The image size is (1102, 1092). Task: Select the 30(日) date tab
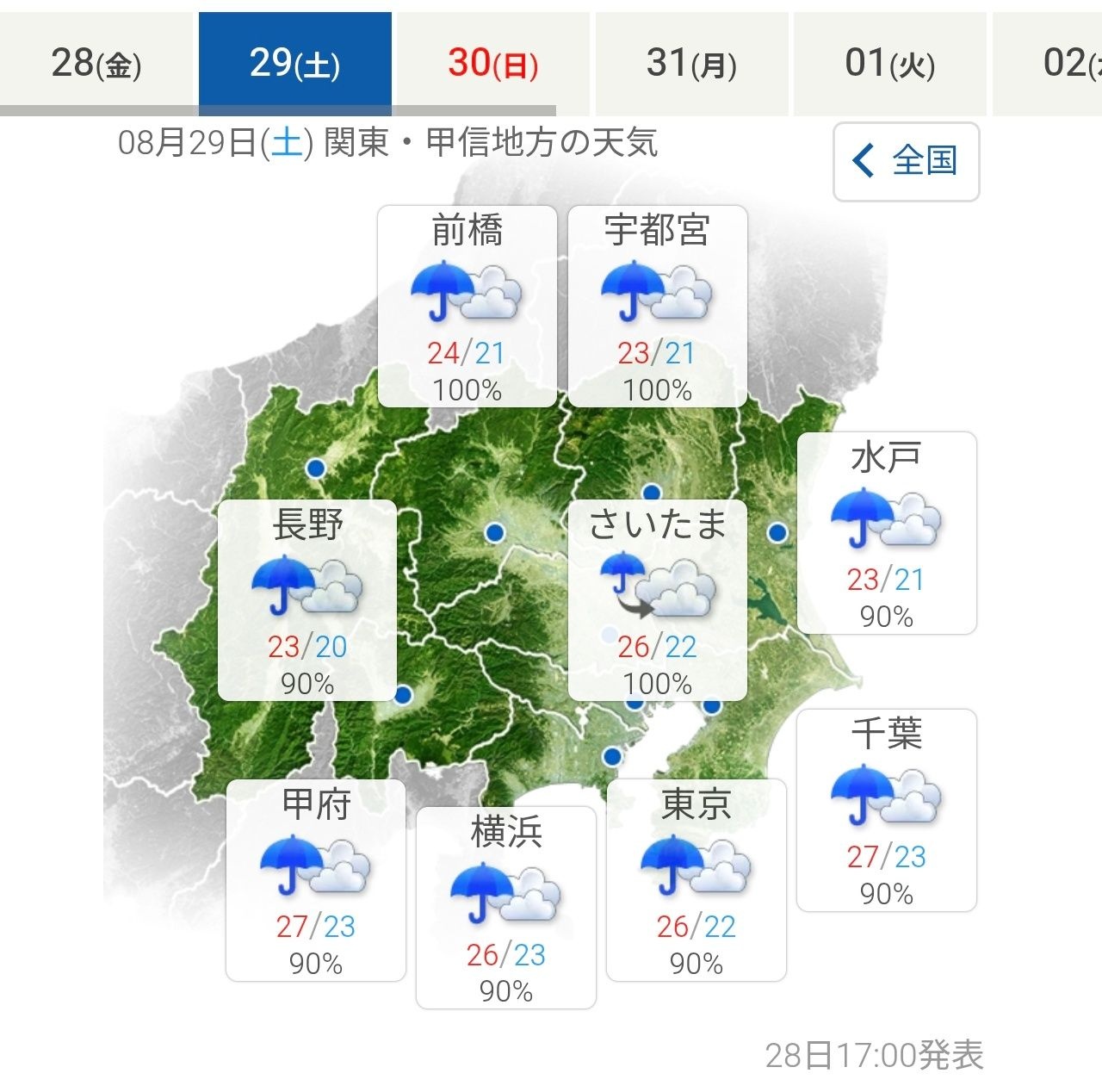coord(492,64)
